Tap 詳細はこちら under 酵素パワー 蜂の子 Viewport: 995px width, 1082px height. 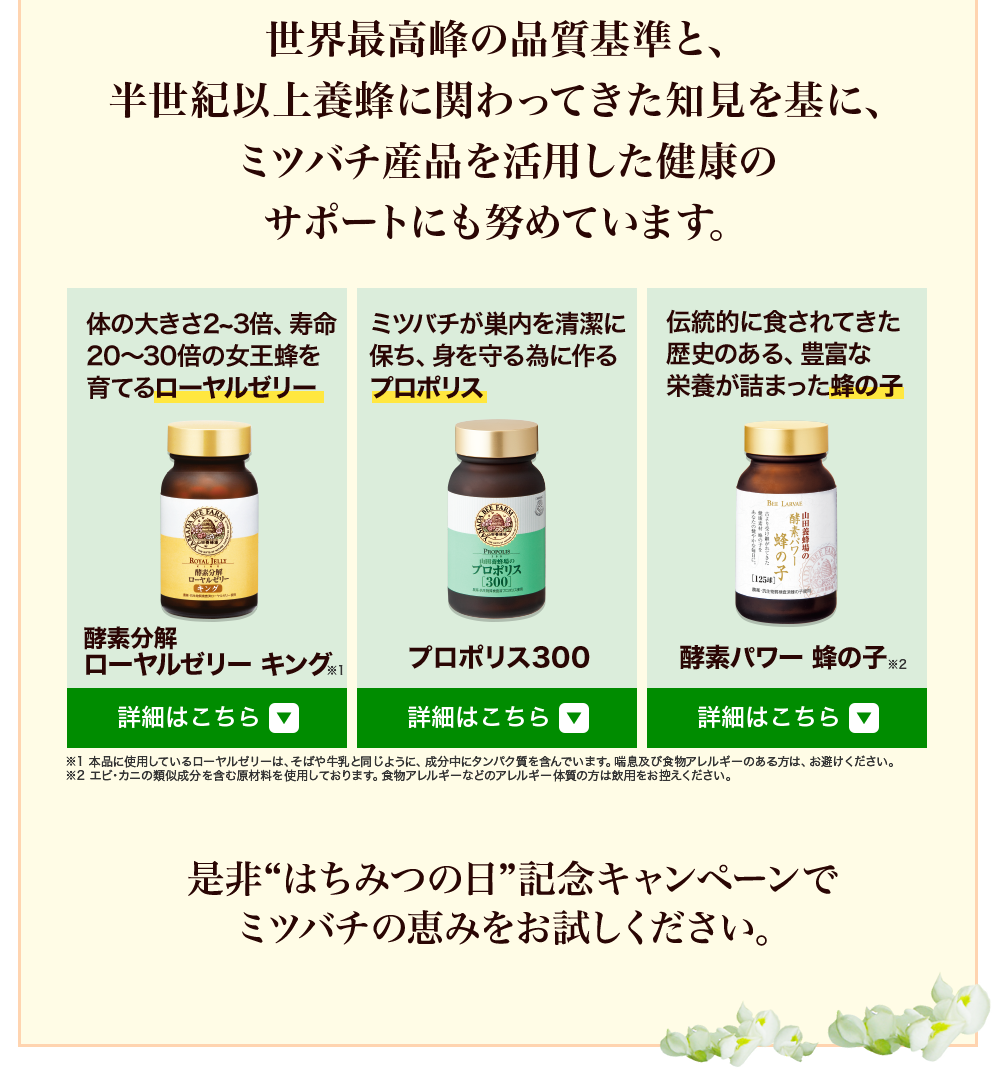[787, 717]
